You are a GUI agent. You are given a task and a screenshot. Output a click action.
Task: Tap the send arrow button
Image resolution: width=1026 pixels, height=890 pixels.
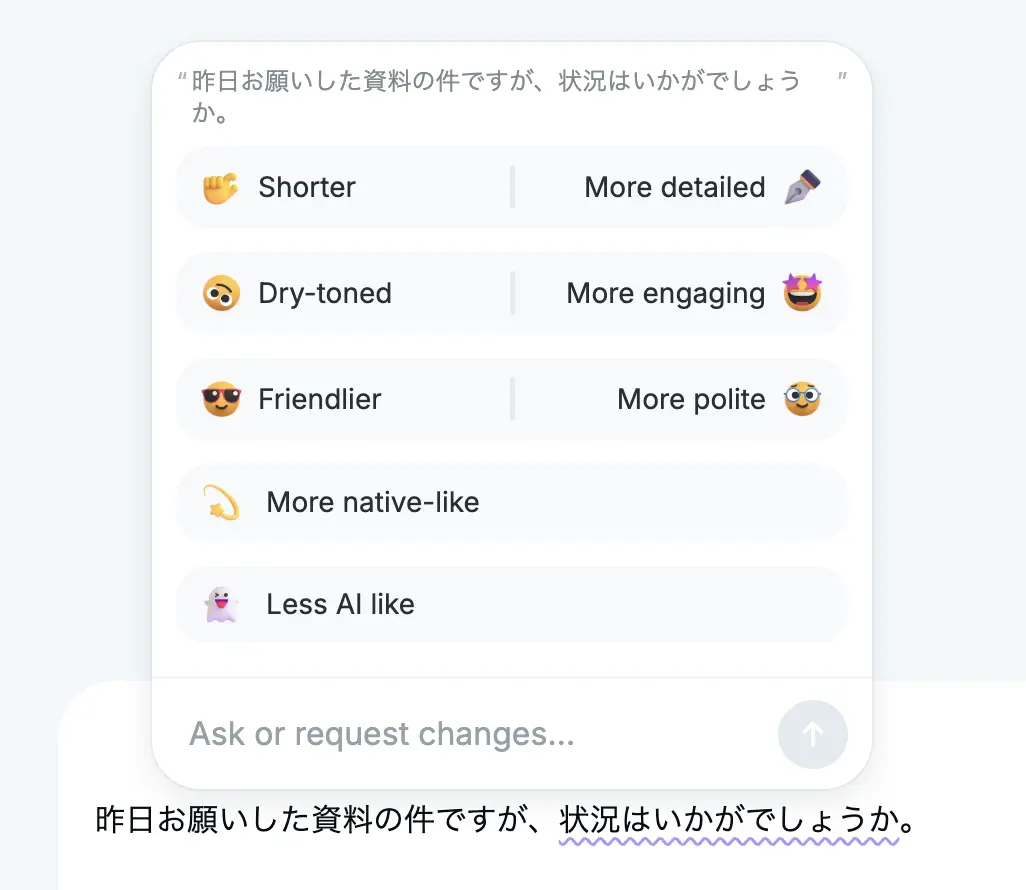812,735
